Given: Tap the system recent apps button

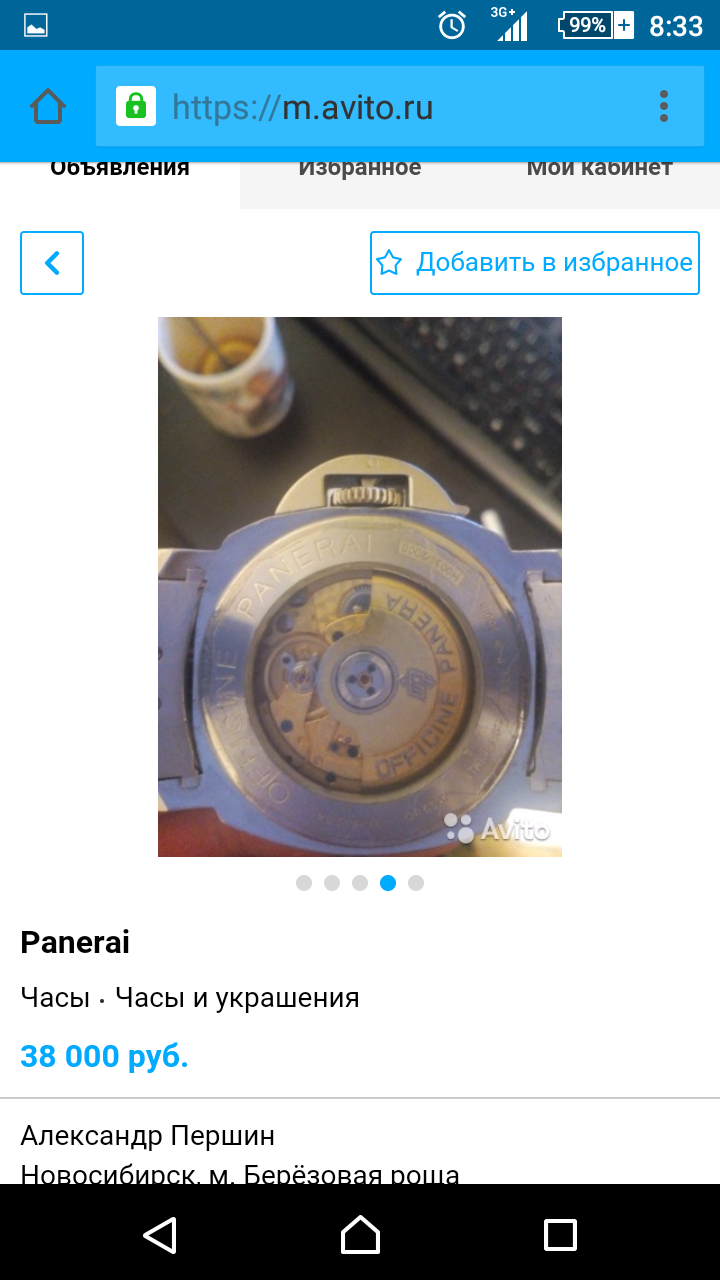Looking at the screenshot, I should coord(560,1234).
